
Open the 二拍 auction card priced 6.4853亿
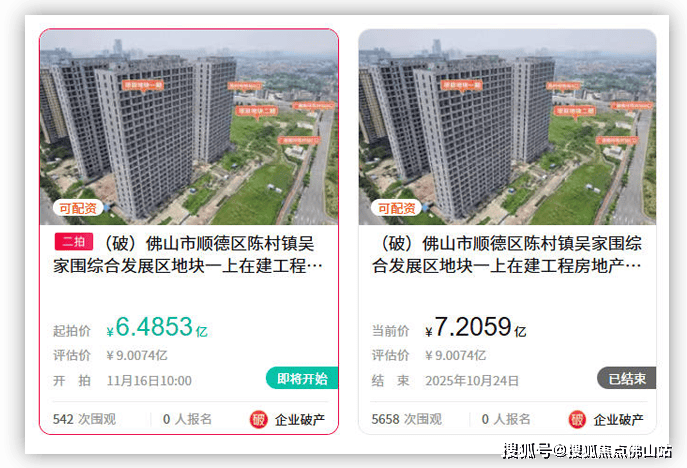point(189,255)
